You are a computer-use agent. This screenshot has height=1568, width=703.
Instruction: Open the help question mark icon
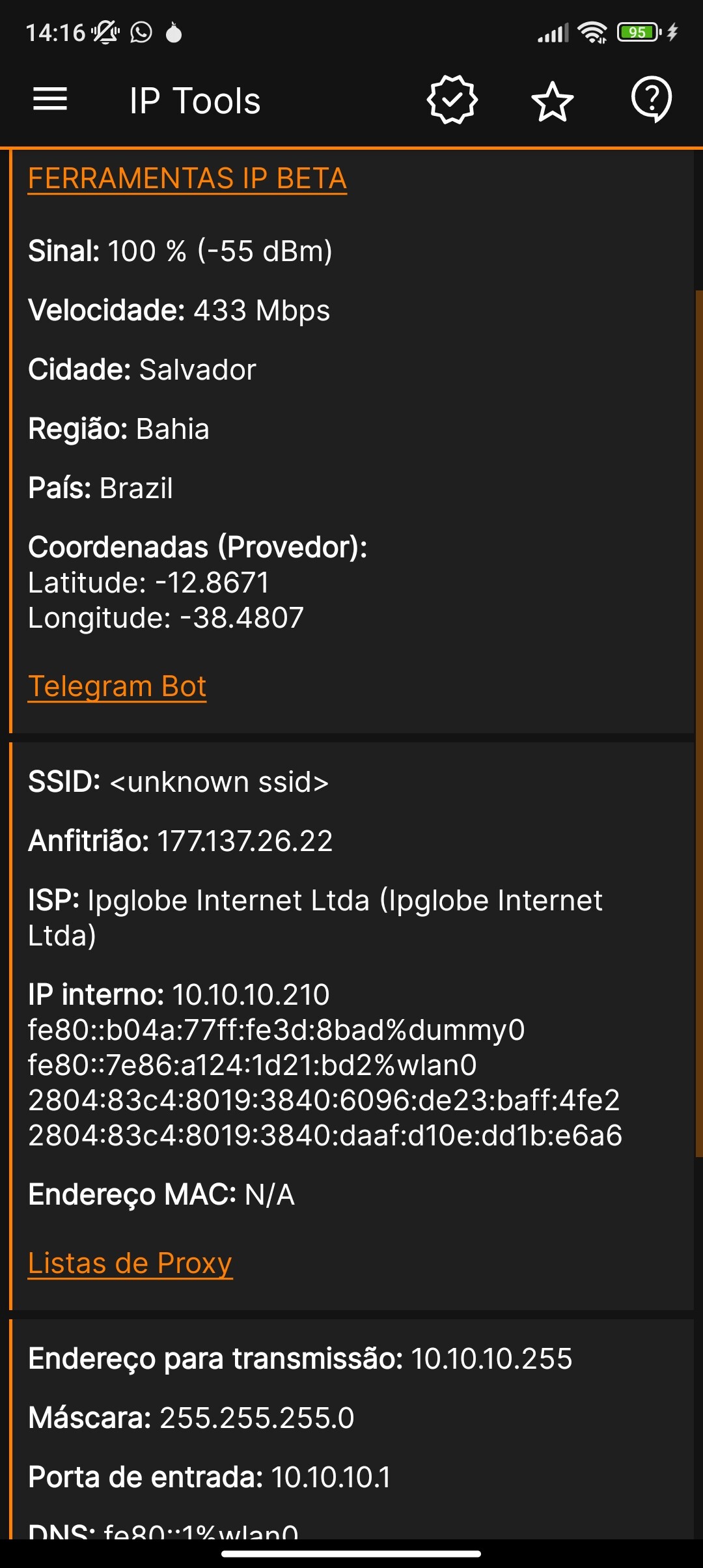point(652,100)
